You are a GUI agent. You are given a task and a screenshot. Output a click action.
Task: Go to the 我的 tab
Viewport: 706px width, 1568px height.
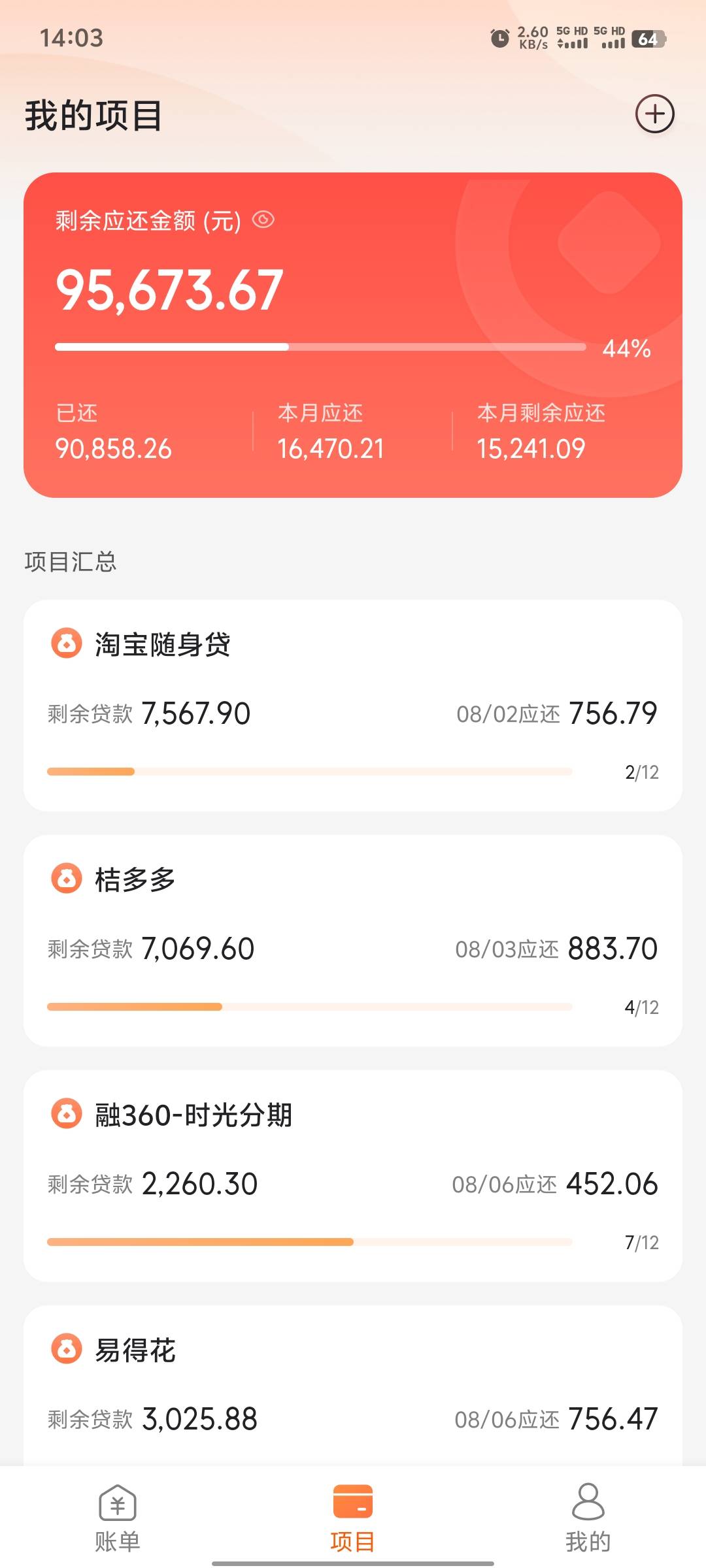[588, 1518]
